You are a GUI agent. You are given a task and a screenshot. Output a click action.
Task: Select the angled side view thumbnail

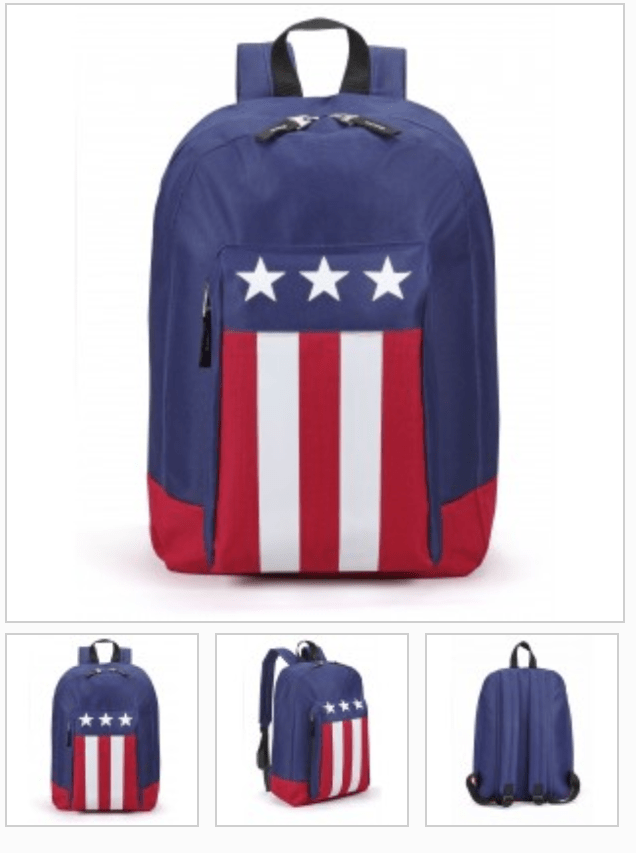point(312,729)
